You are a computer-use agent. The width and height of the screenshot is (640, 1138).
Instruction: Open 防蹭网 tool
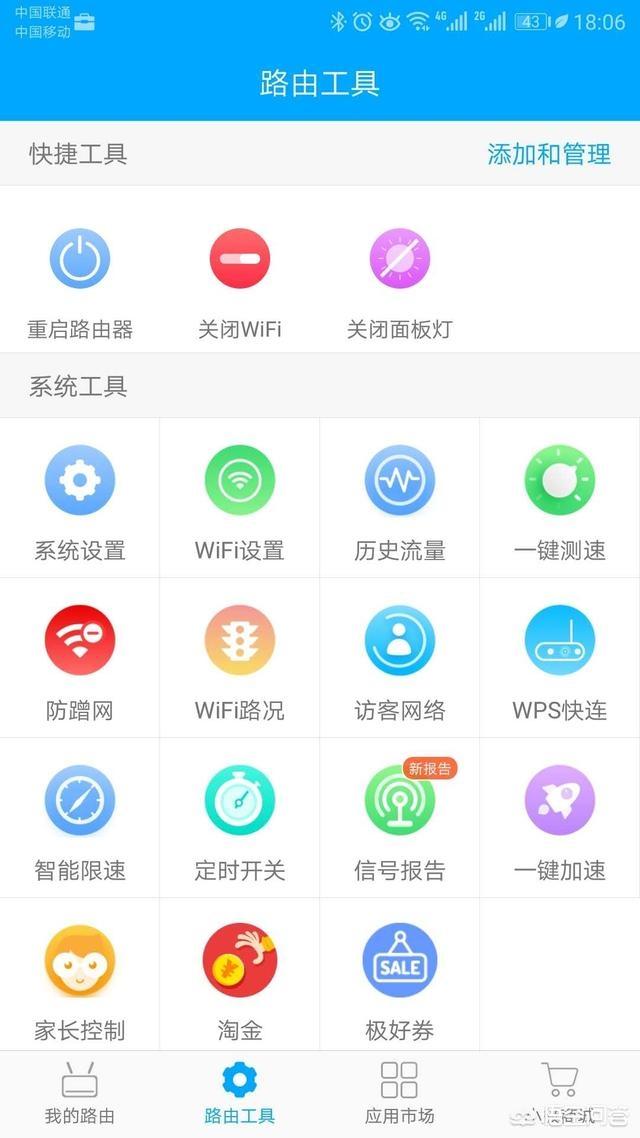pyautogui.click(x=80, y=658)
